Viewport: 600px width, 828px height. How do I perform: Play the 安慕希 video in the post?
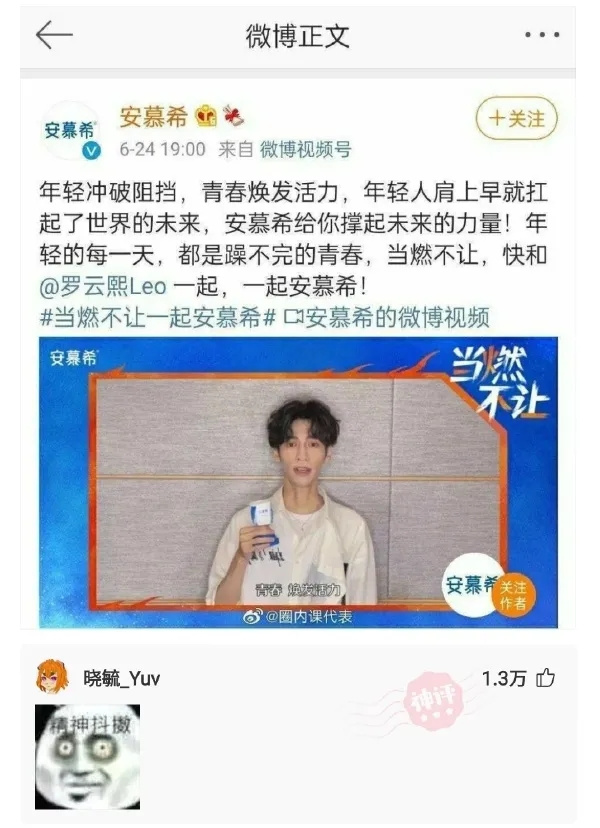(298, 482)
